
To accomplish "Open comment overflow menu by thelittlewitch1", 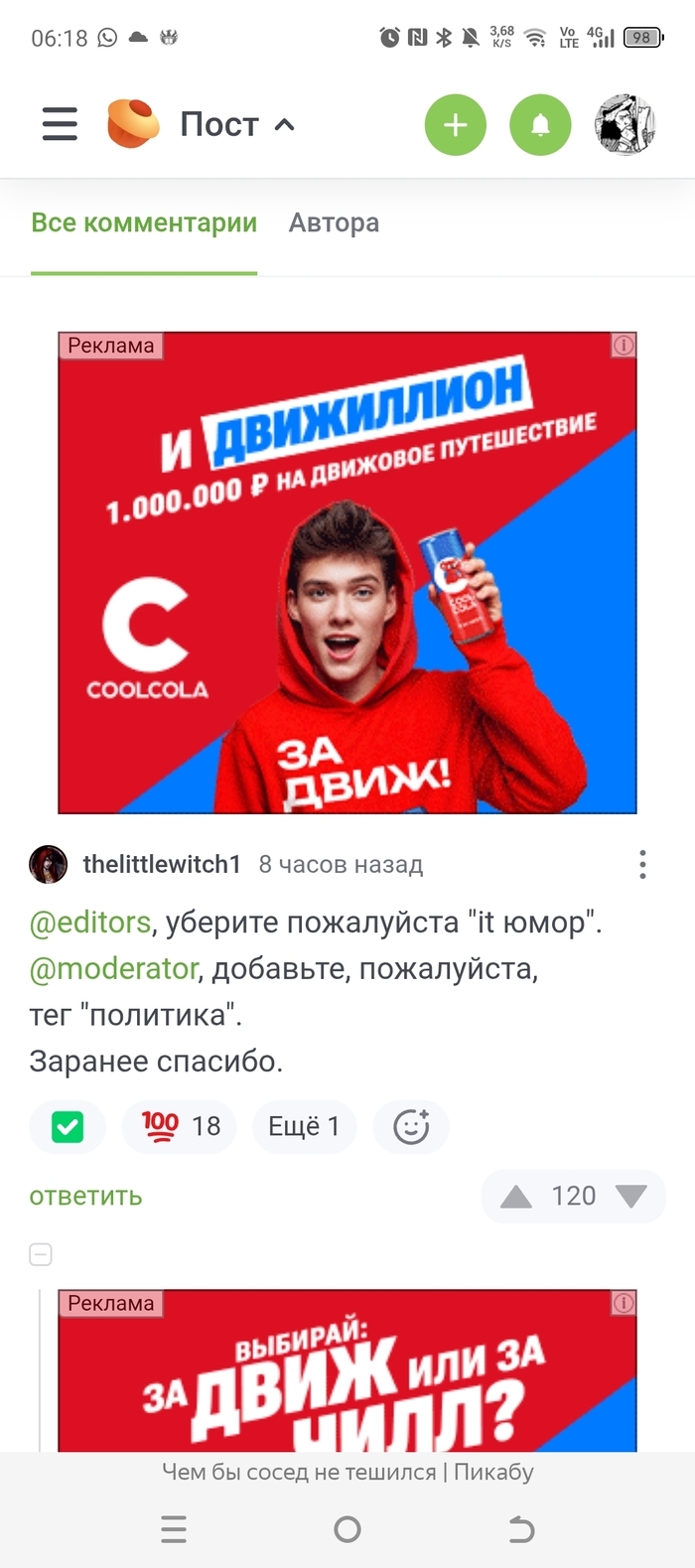I will 642,865.
